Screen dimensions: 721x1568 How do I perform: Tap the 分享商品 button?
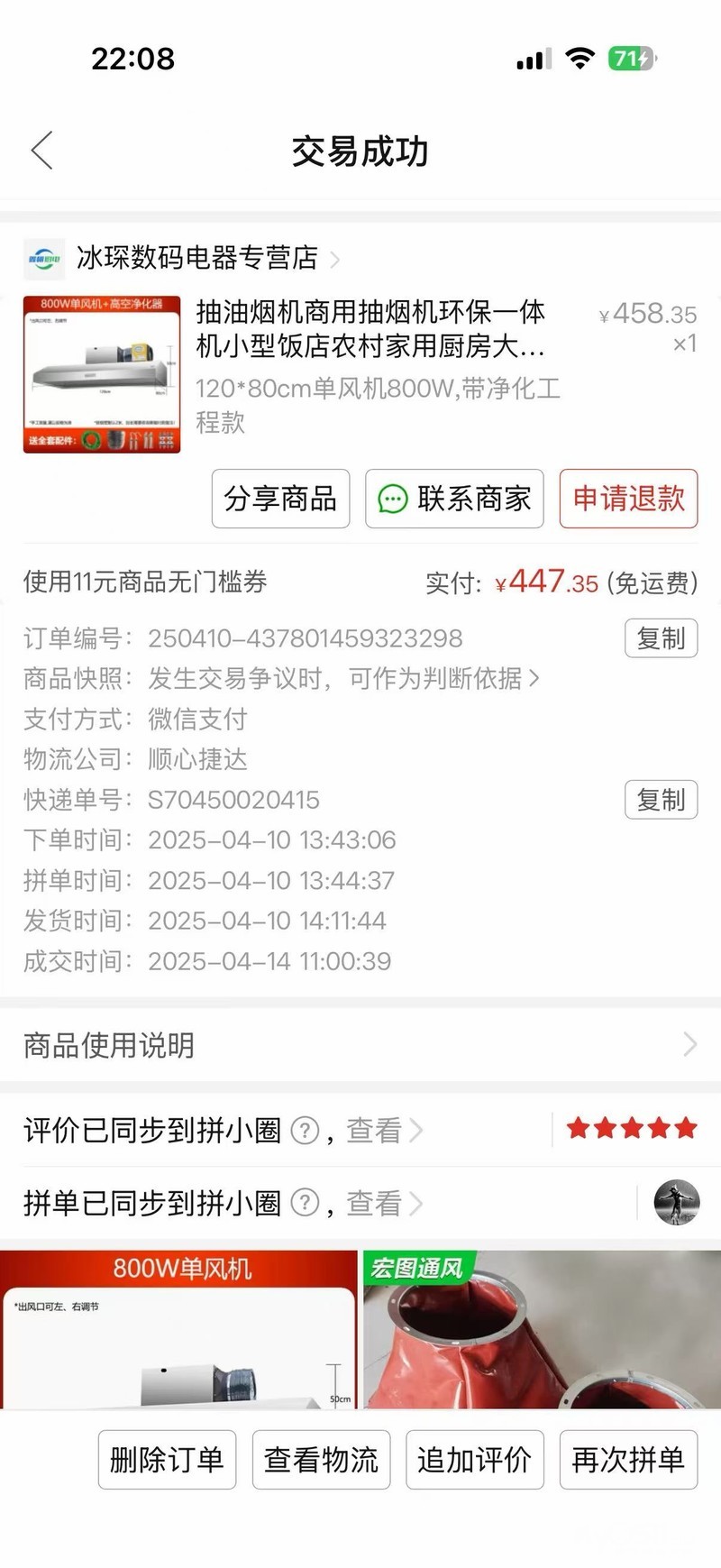click(x=280, y=499)
